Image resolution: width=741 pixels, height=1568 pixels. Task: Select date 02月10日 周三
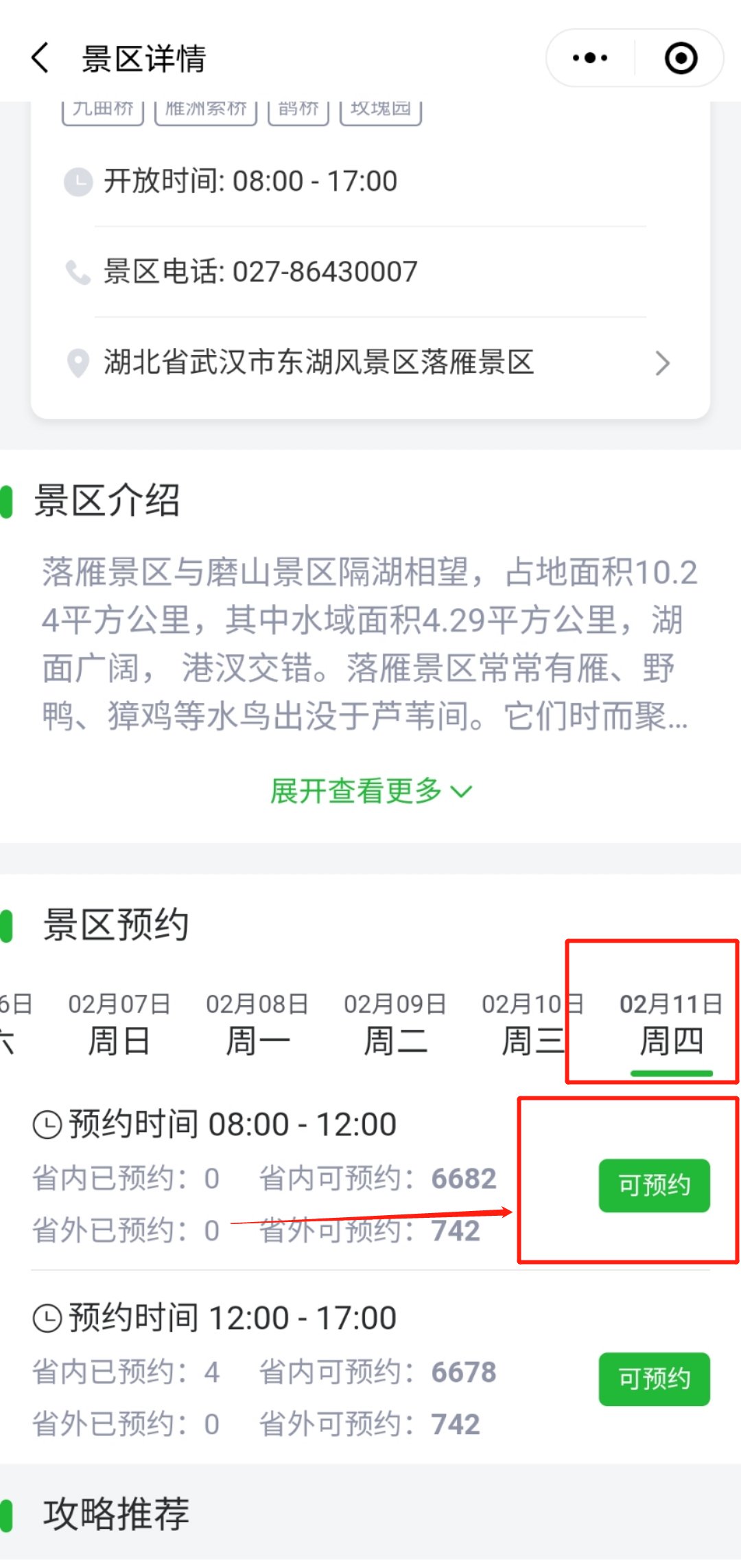(x=532, y=1023)
